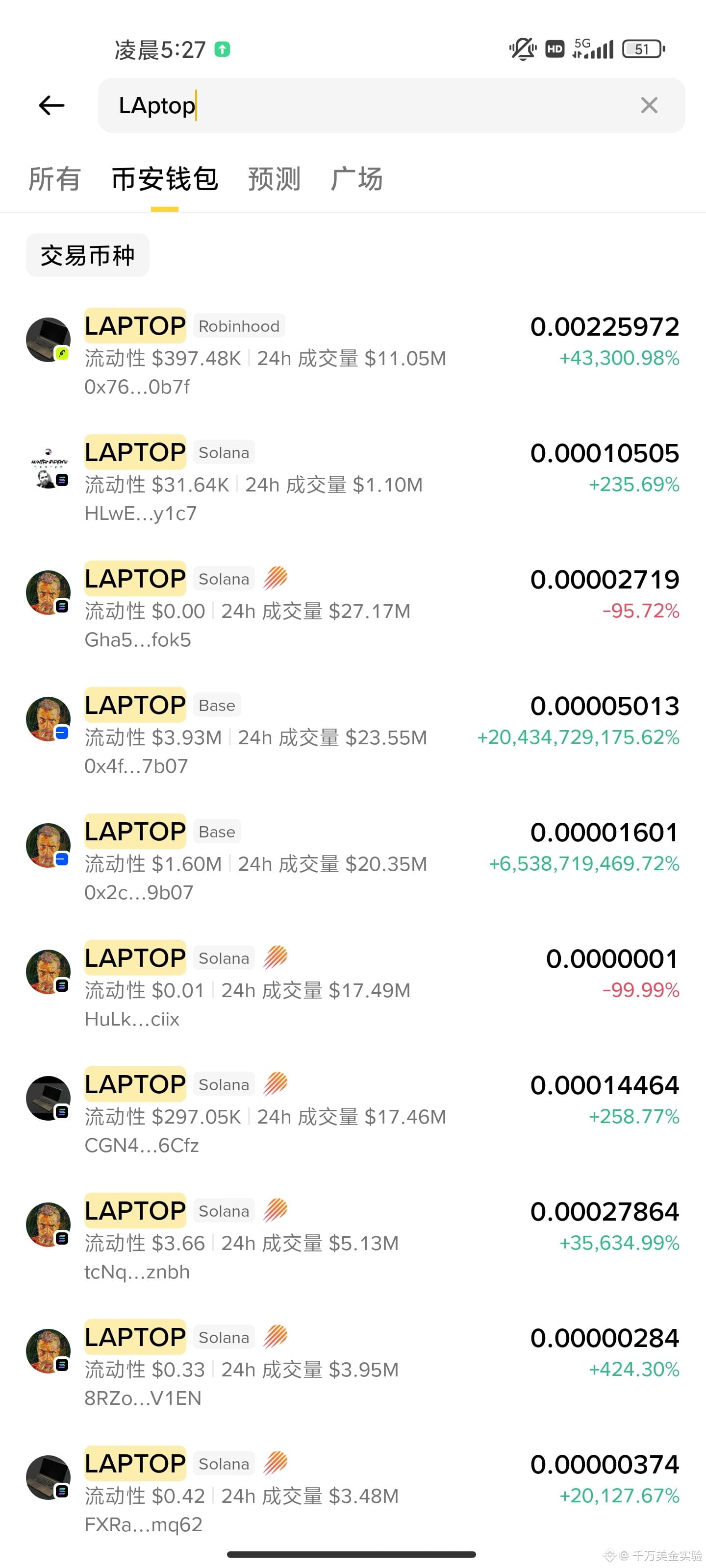The width and height of the screenshot is (706, 1568).
Task: Open the LAPTOP Robinhood token 0x76...0b7f
Action: [353, 355]
